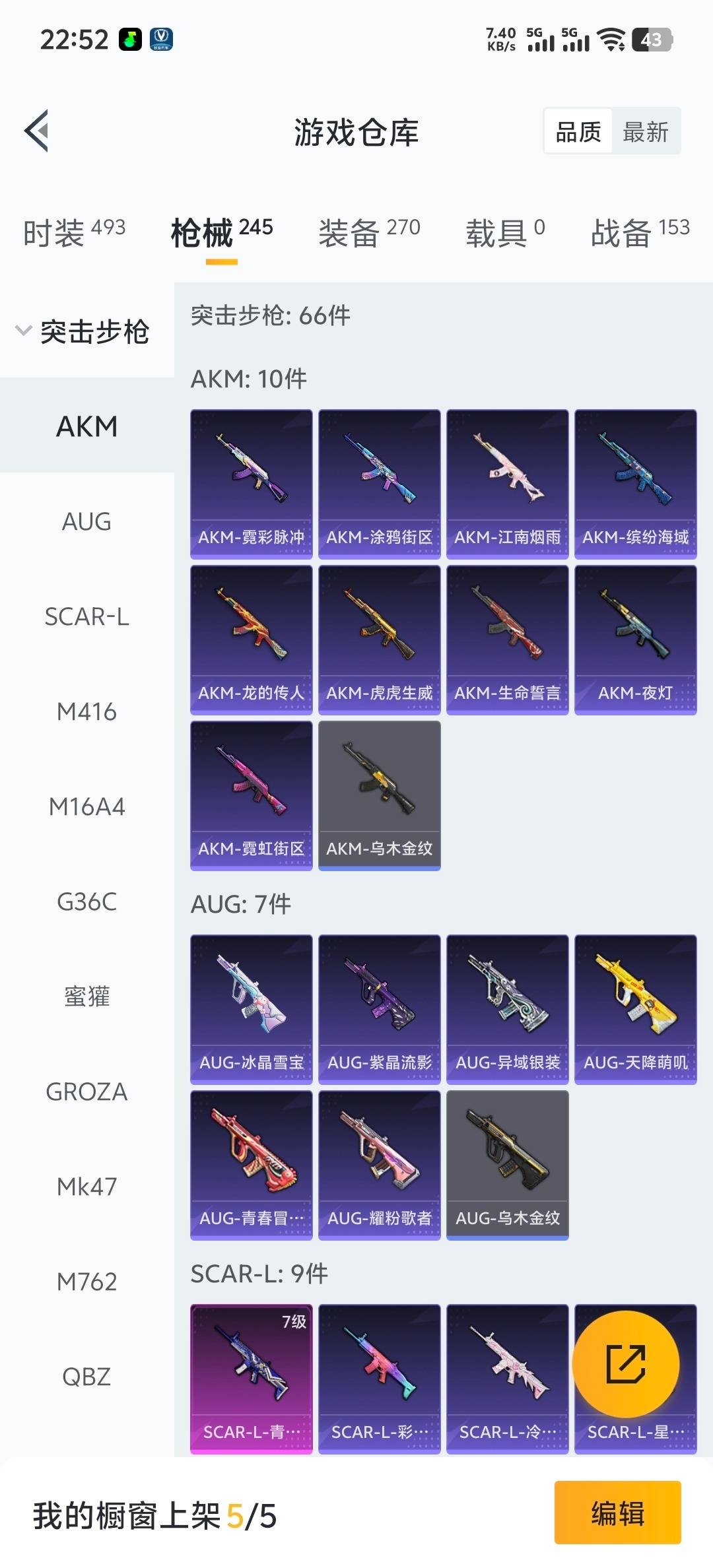713x1568 pixels.
Task: Jump to the GROZA weapon list
Action: coord(86,1092)
